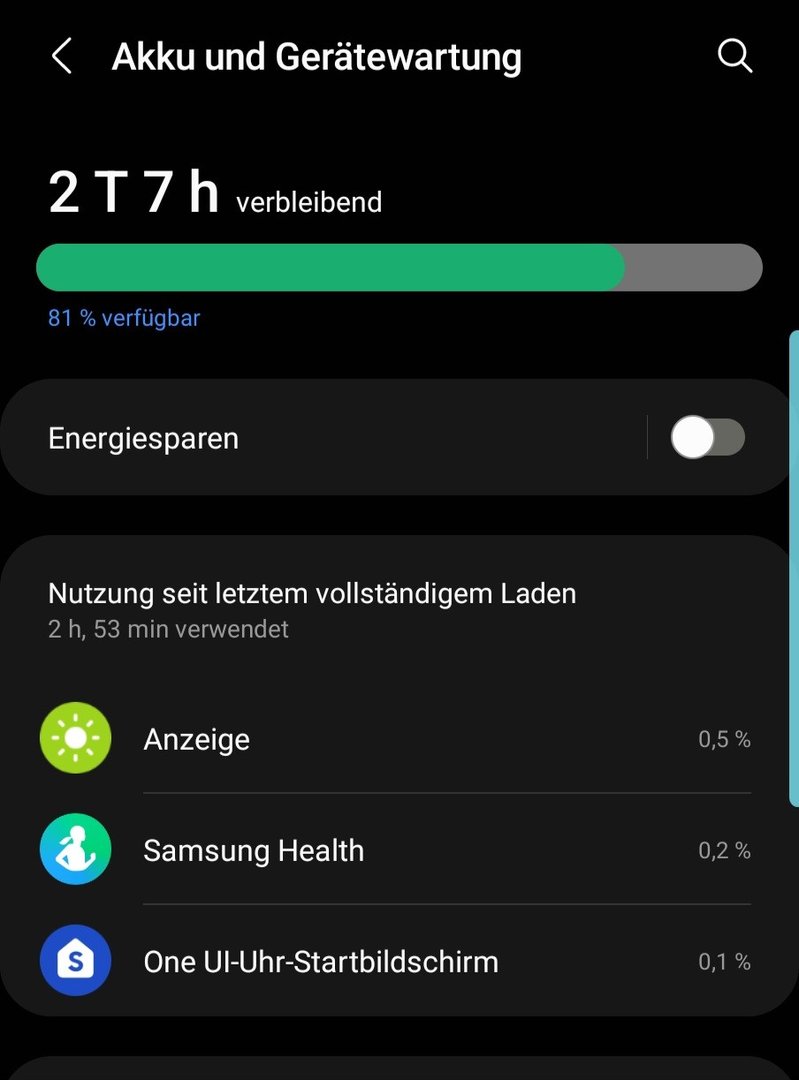Open Anzeige battery usage details
799x1080 pixels.
[x=400, y=740]
